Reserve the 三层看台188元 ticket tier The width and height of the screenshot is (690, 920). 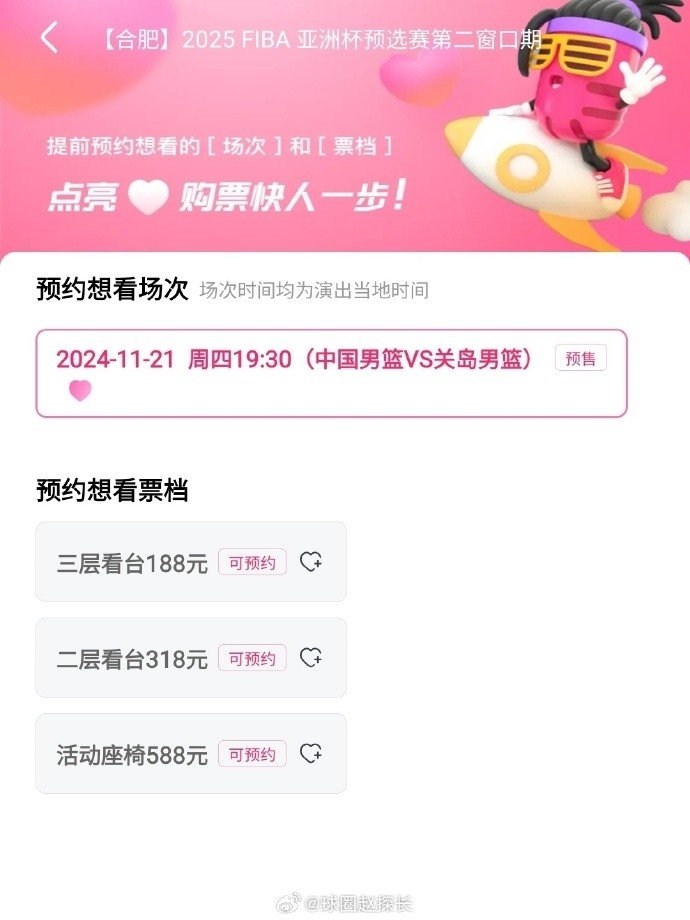coord(311,562)
